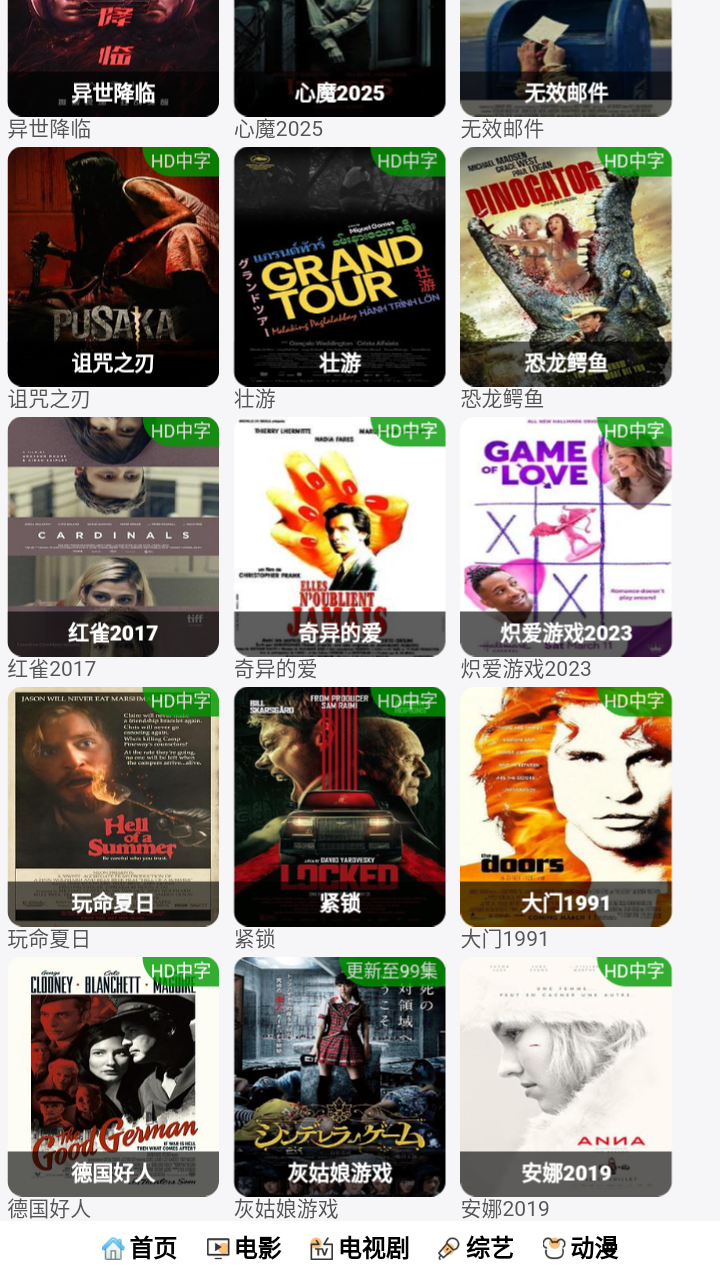
Task: Open the Grand Tour film 壮游
Action: 339,266
